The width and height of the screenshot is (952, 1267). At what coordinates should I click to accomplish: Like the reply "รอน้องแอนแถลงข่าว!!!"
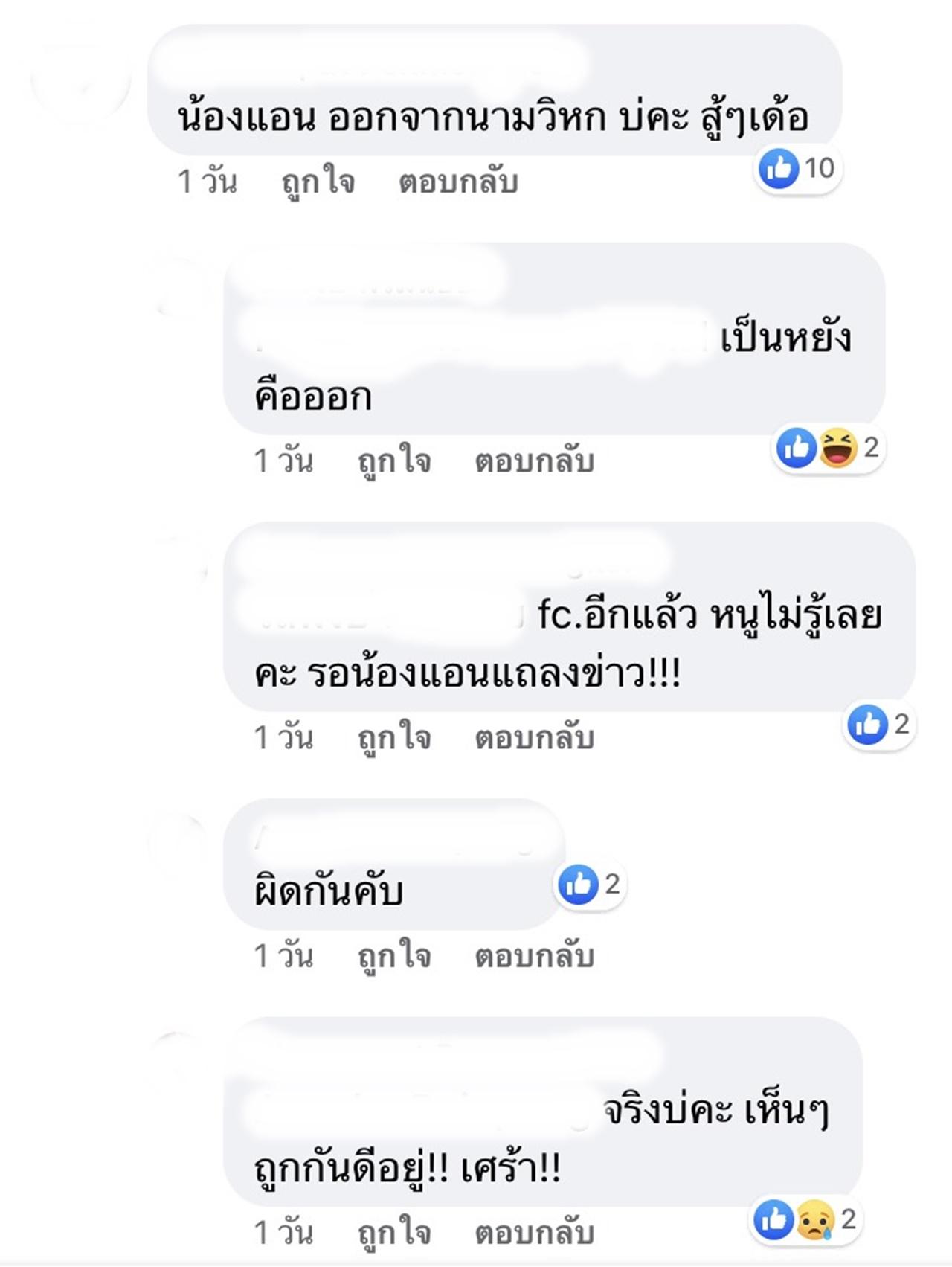click(394, 737)
